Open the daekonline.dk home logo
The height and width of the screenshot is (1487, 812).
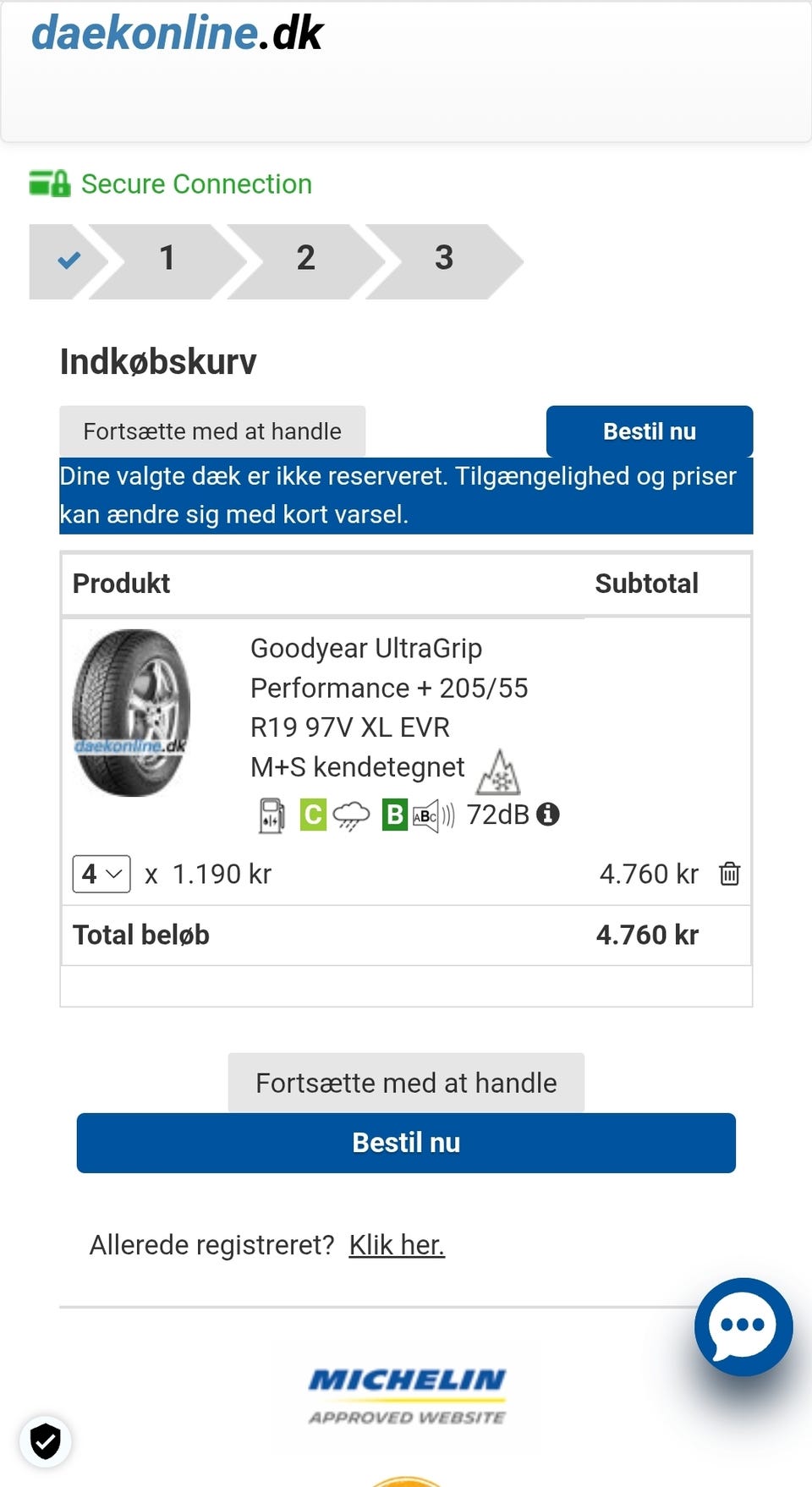pos(177,34)
